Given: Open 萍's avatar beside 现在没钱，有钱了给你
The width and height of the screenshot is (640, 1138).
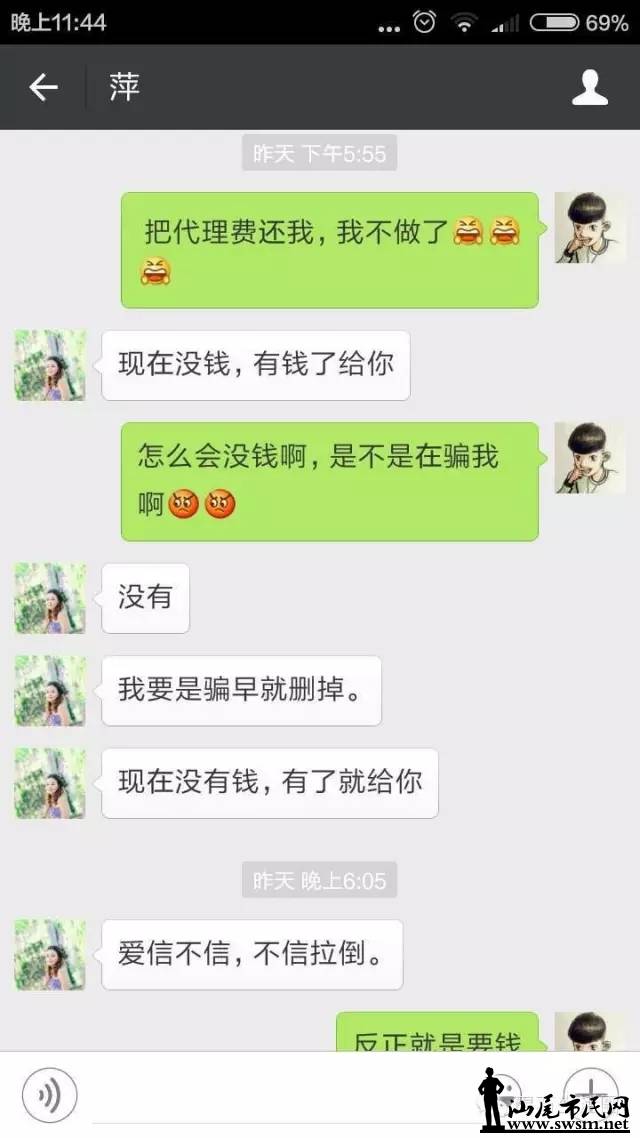Looking at the screenshot, I should [50, 366].
